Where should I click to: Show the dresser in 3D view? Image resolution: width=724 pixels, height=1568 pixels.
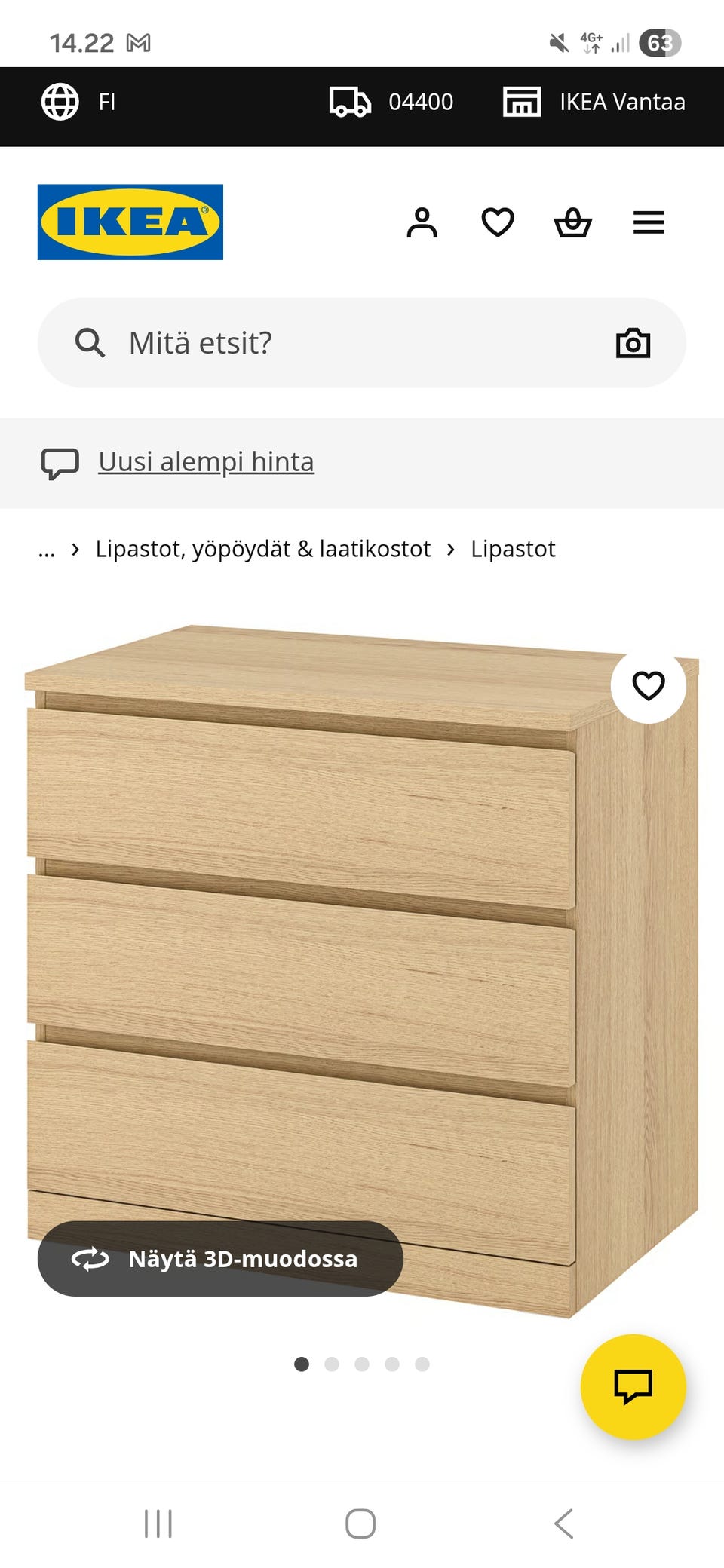219,1258
